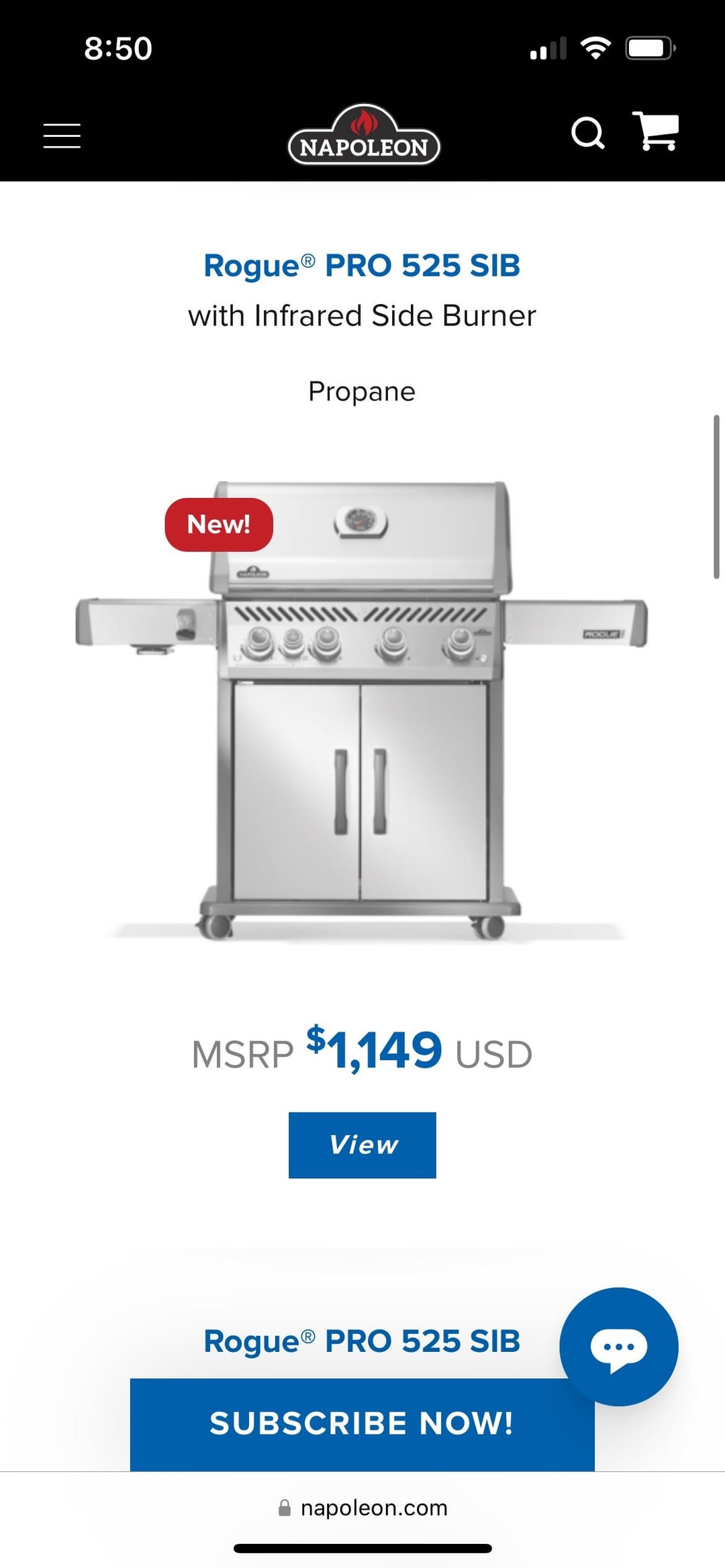This screenshot has width=725, height=1568.
Task: Open the Rogue PRO 525 SIB Propane title link
Action: pyautogui.click(x=362, y=266)
